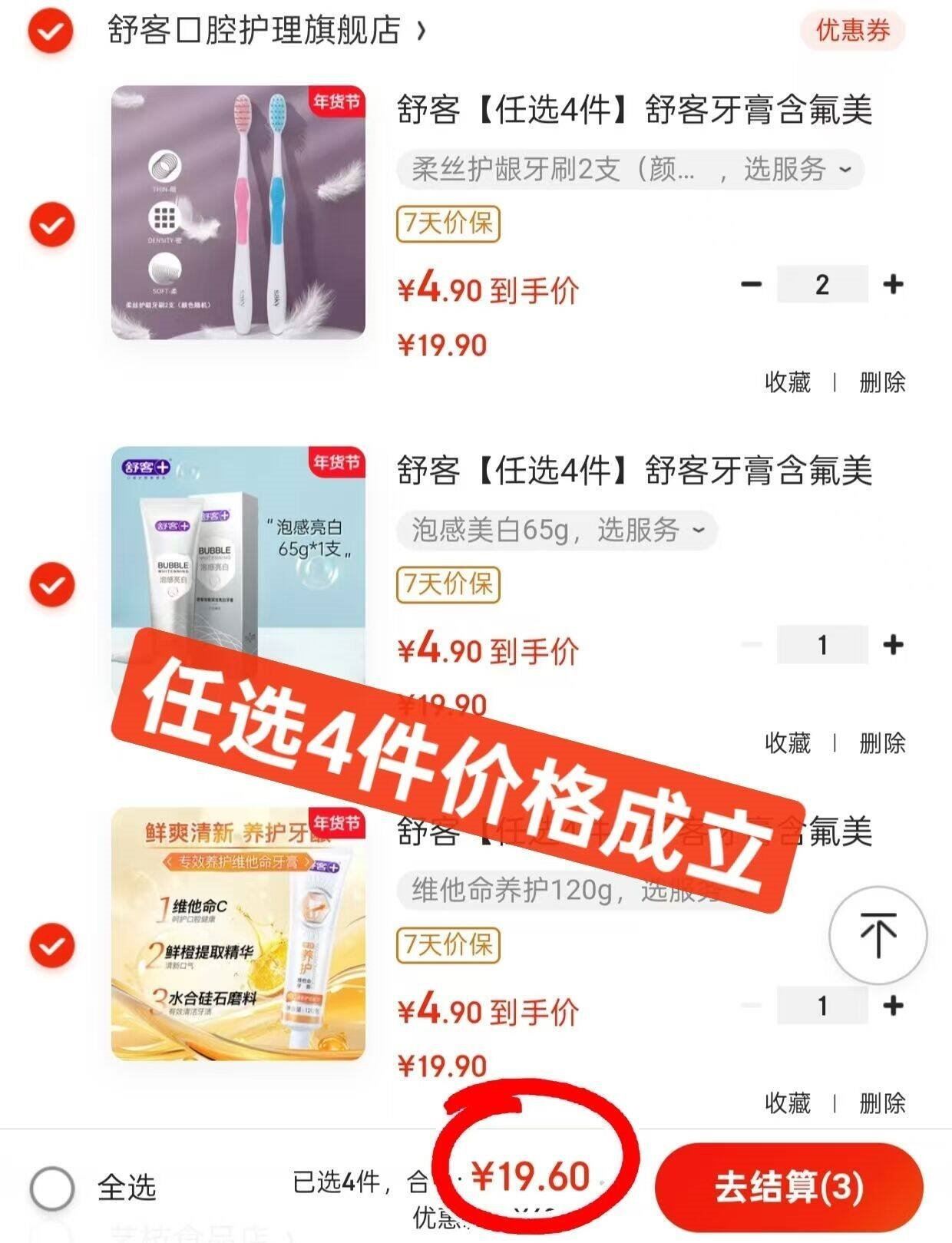Expand the 柔丝护龈牙刷2支 options selector
Image resolution: width=952 pixels, height=1243 pixels.
[x=630, y=169]
